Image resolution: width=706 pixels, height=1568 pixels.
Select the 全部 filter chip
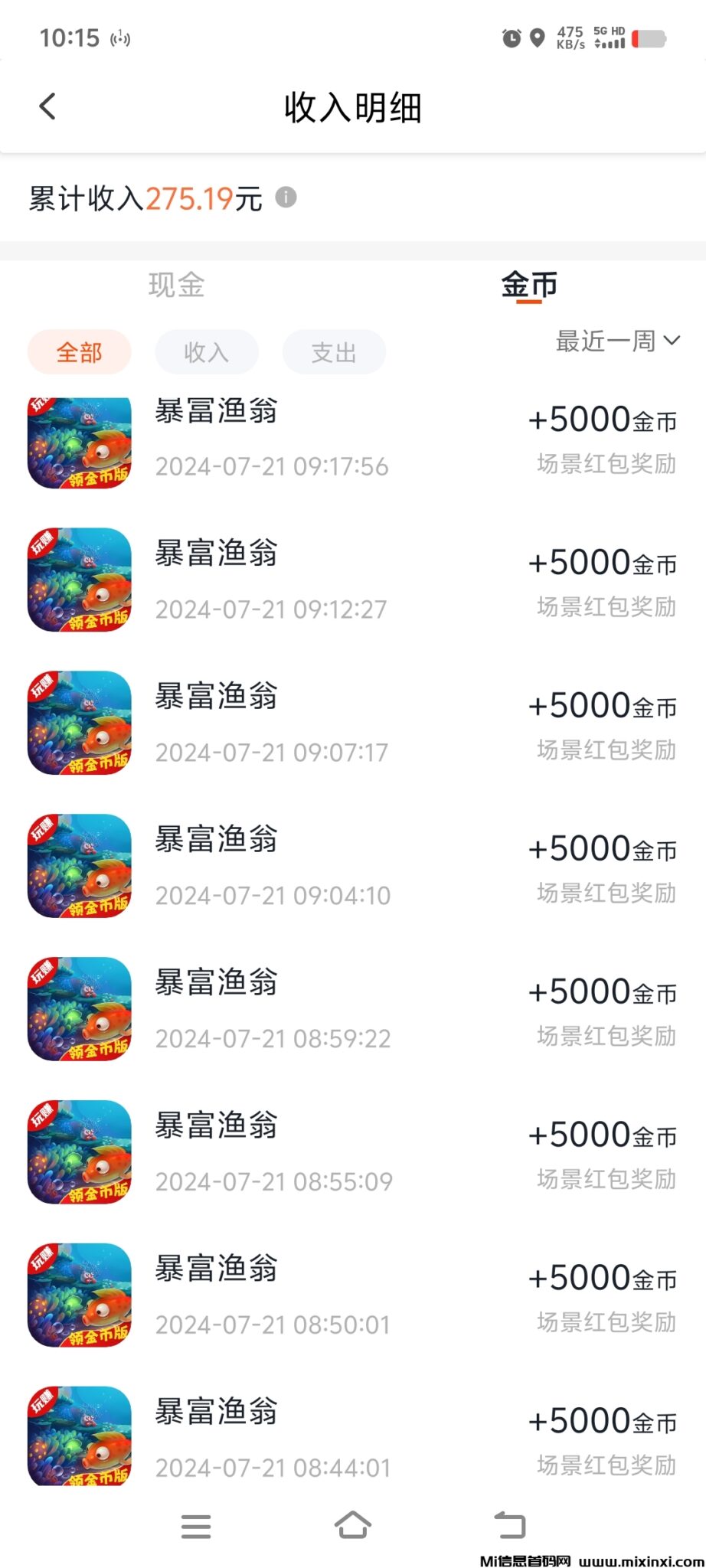[x=79, y=352]
